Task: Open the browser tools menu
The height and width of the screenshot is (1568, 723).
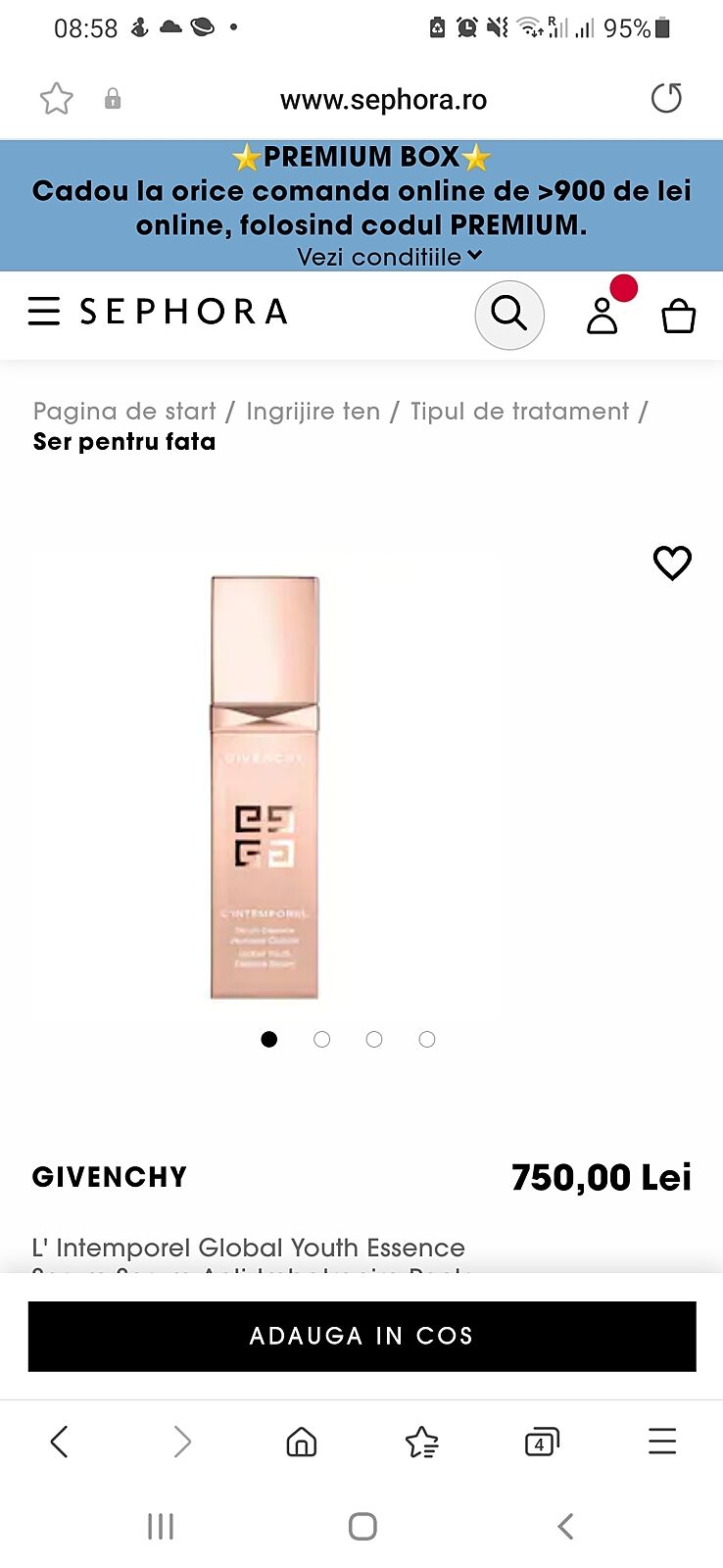Action: (662, 1442)
